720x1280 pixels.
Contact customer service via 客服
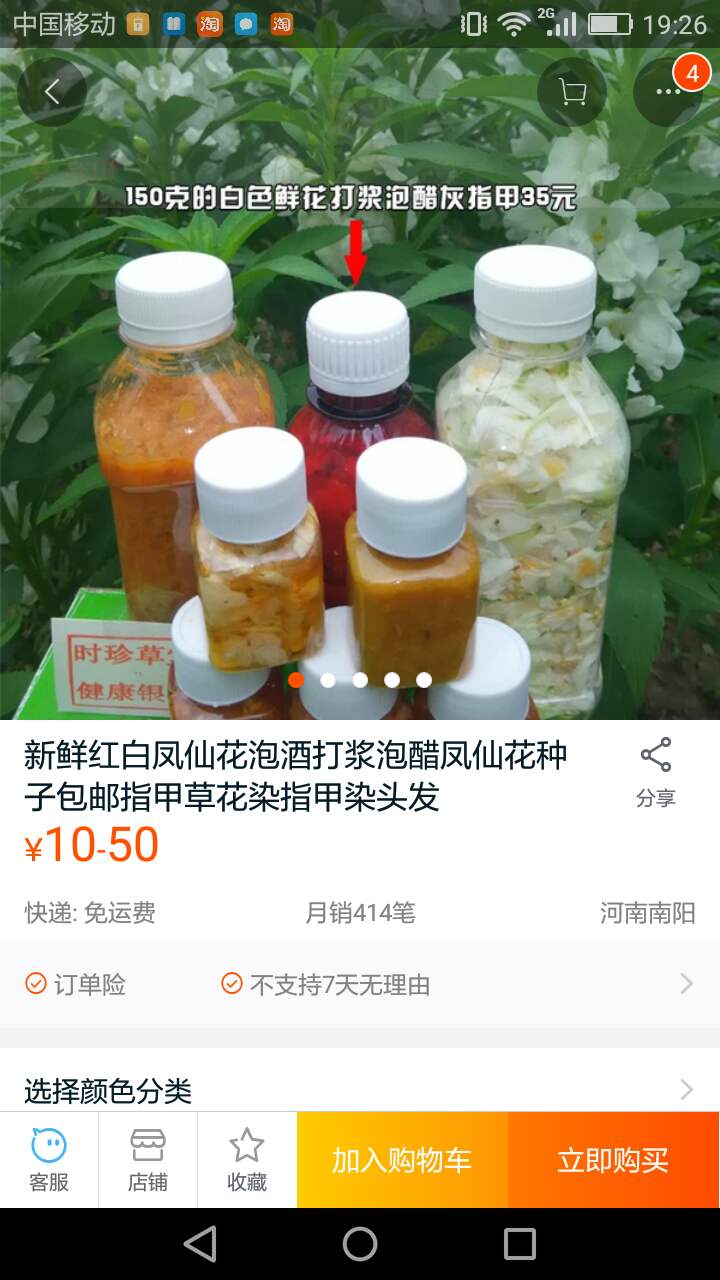[x=49, y=1160]
